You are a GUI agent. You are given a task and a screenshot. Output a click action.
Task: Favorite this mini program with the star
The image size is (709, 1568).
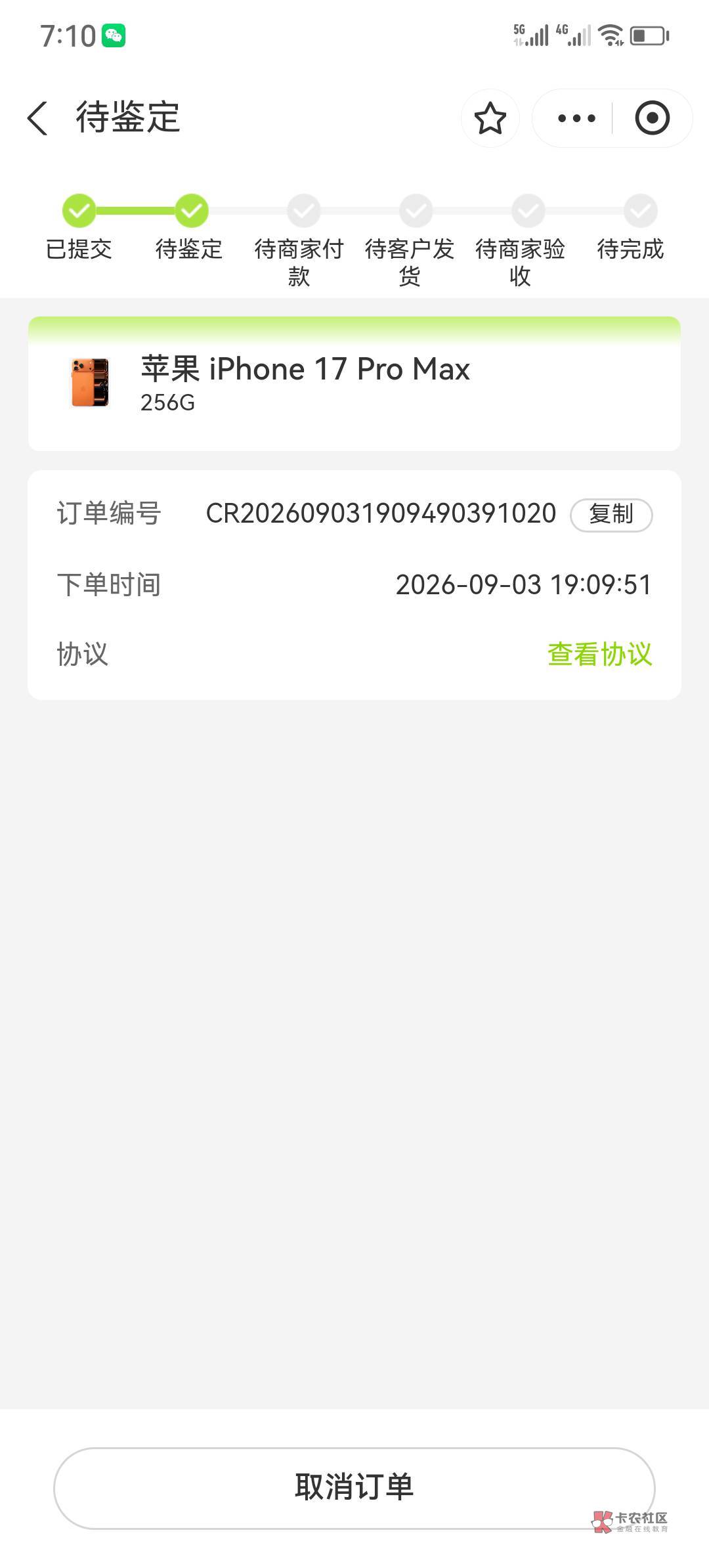tap(490, 118)
